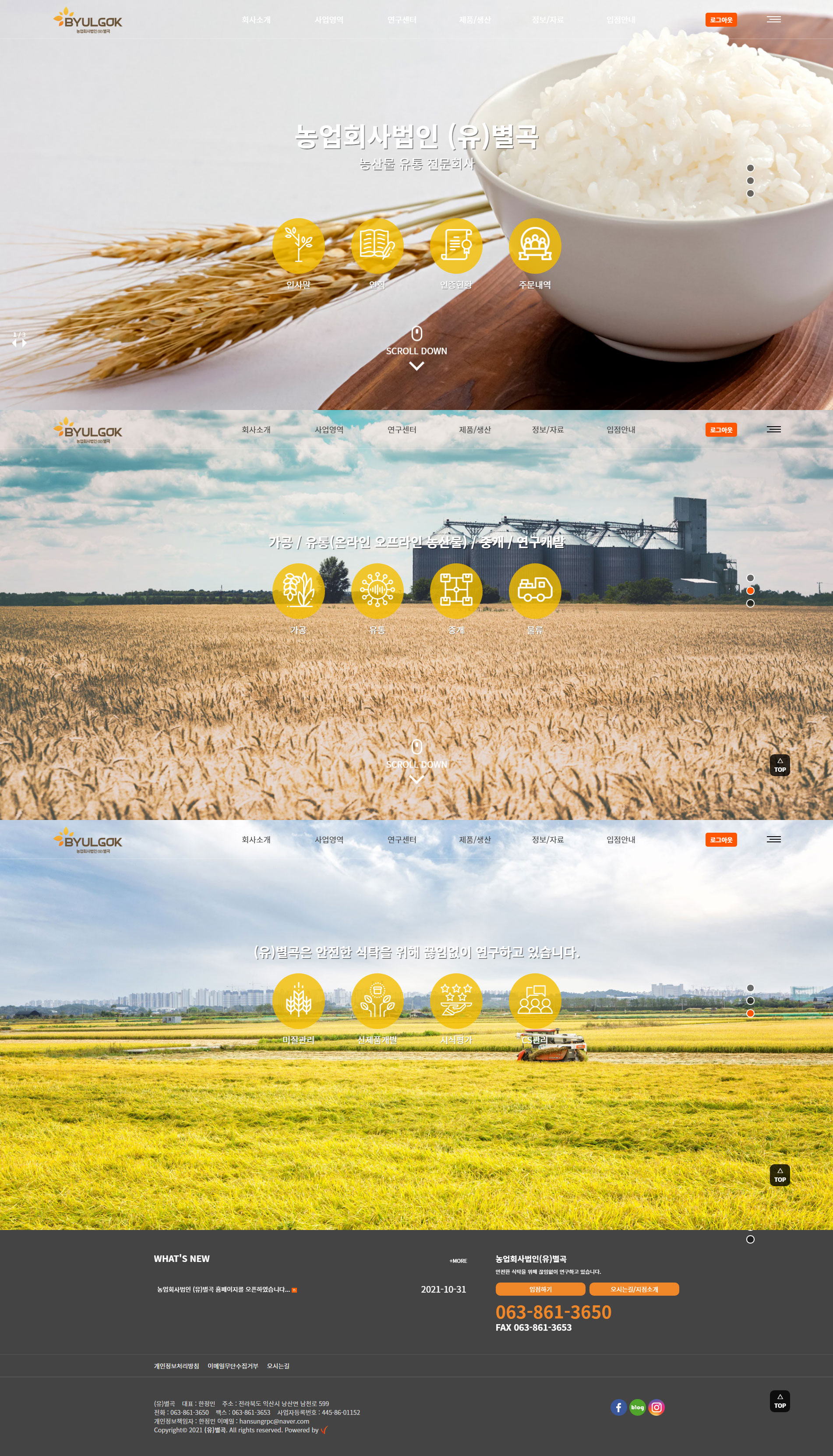
Task: Open the 물류 logistics section
Action: point(535,591)
